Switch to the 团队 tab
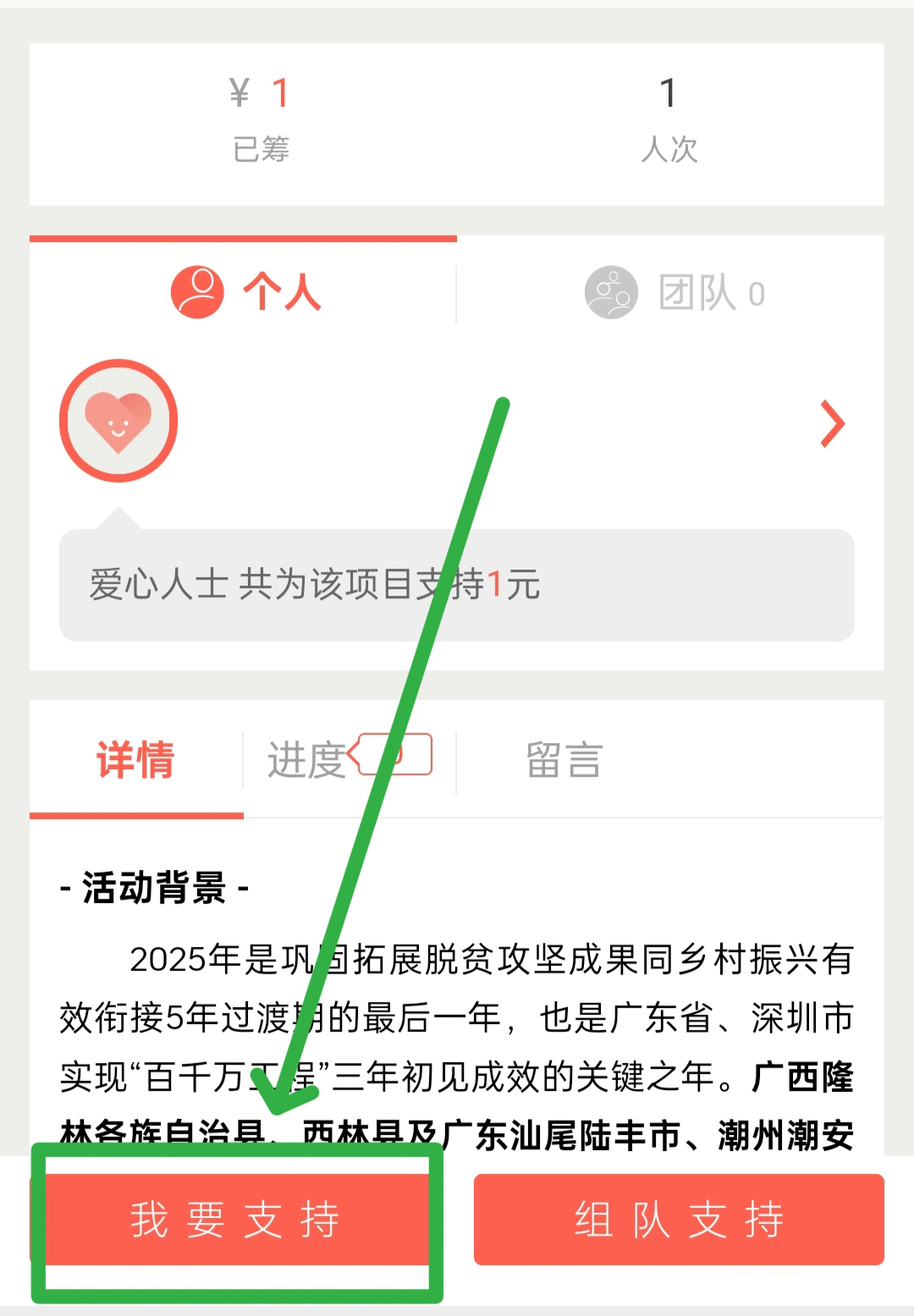Viewport: 914px width, 1316px height. click(674, 293)
